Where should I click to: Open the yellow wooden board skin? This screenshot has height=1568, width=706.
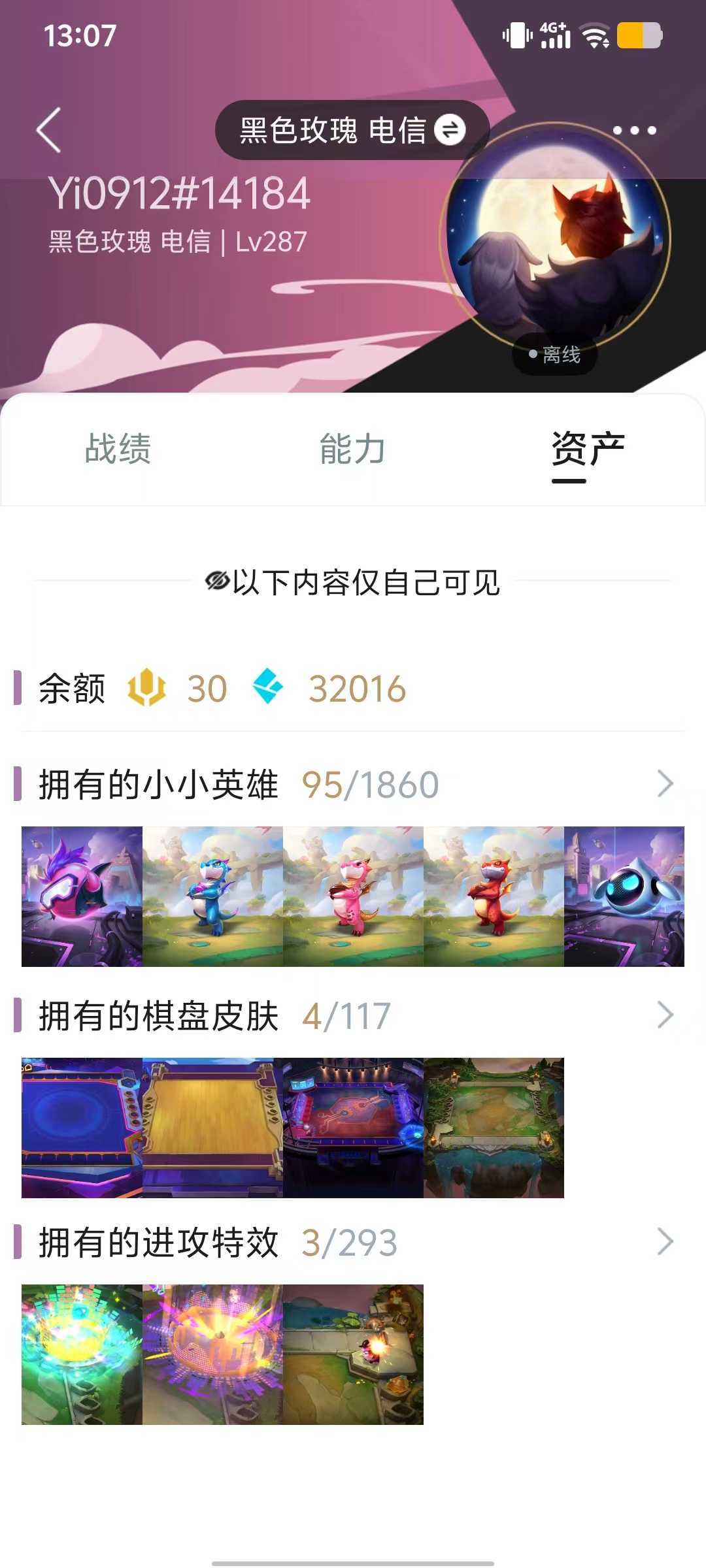pos(212,1128)
